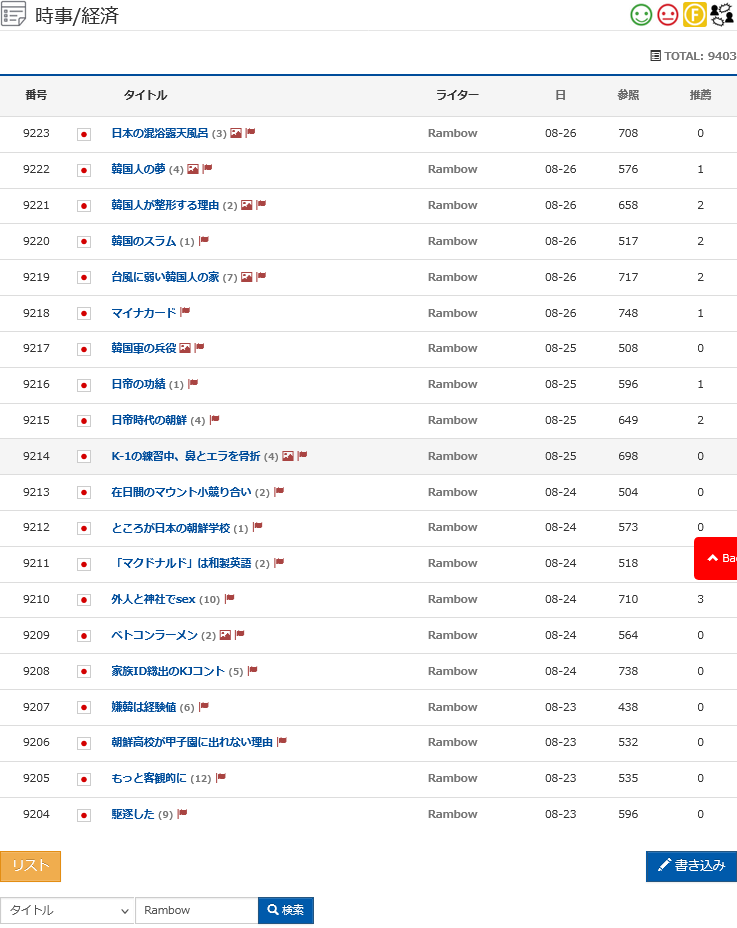Open the users icon at top right
Viewport: 737px width, 928px height.
721,15
